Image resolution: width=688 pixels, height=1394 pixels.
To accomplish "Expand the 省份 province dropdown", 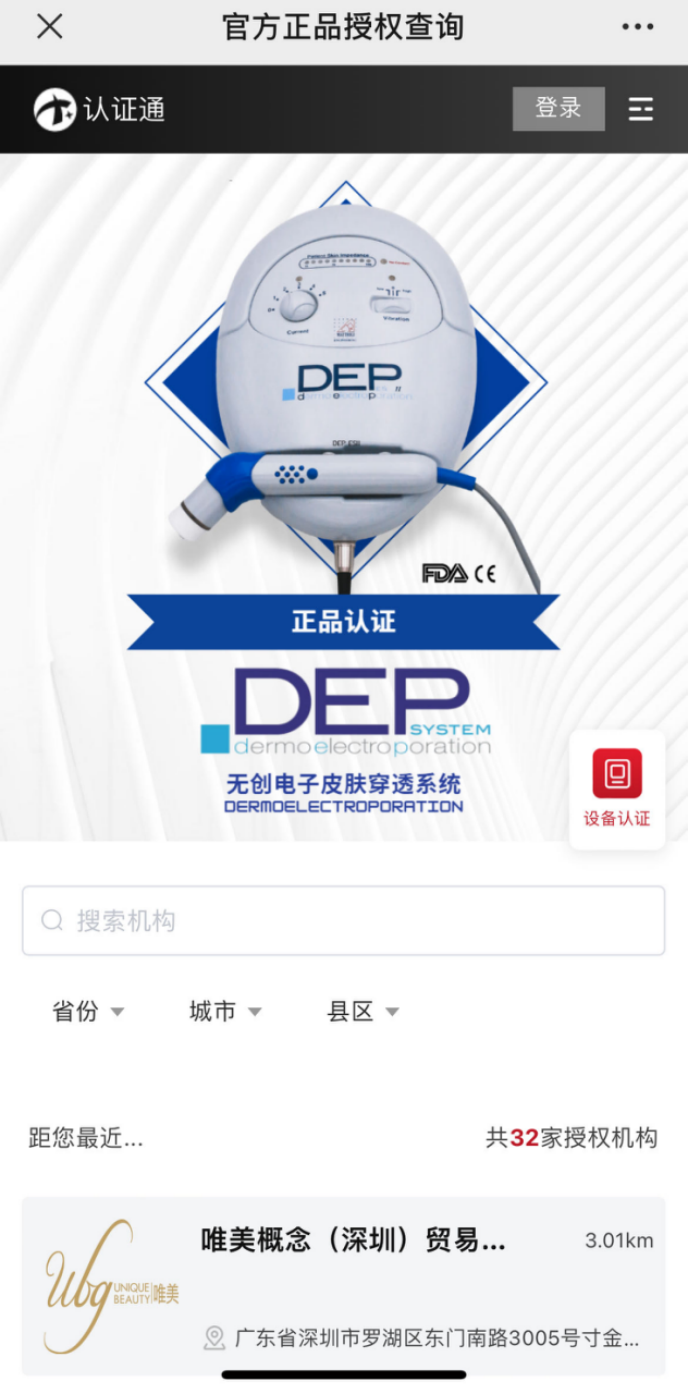I will 88,1011.
